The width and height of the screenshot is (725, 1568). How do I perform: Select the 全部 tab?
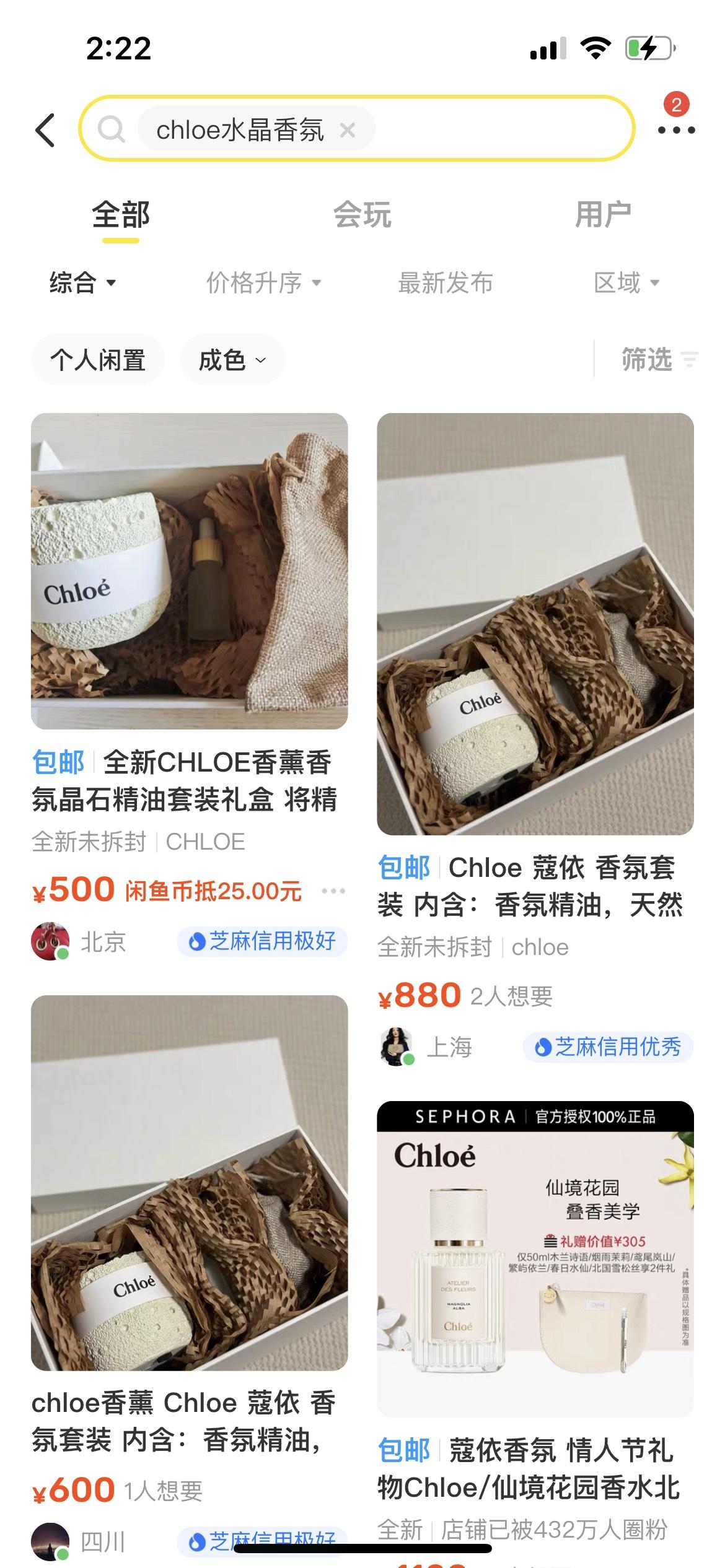(x=121, y=216)
